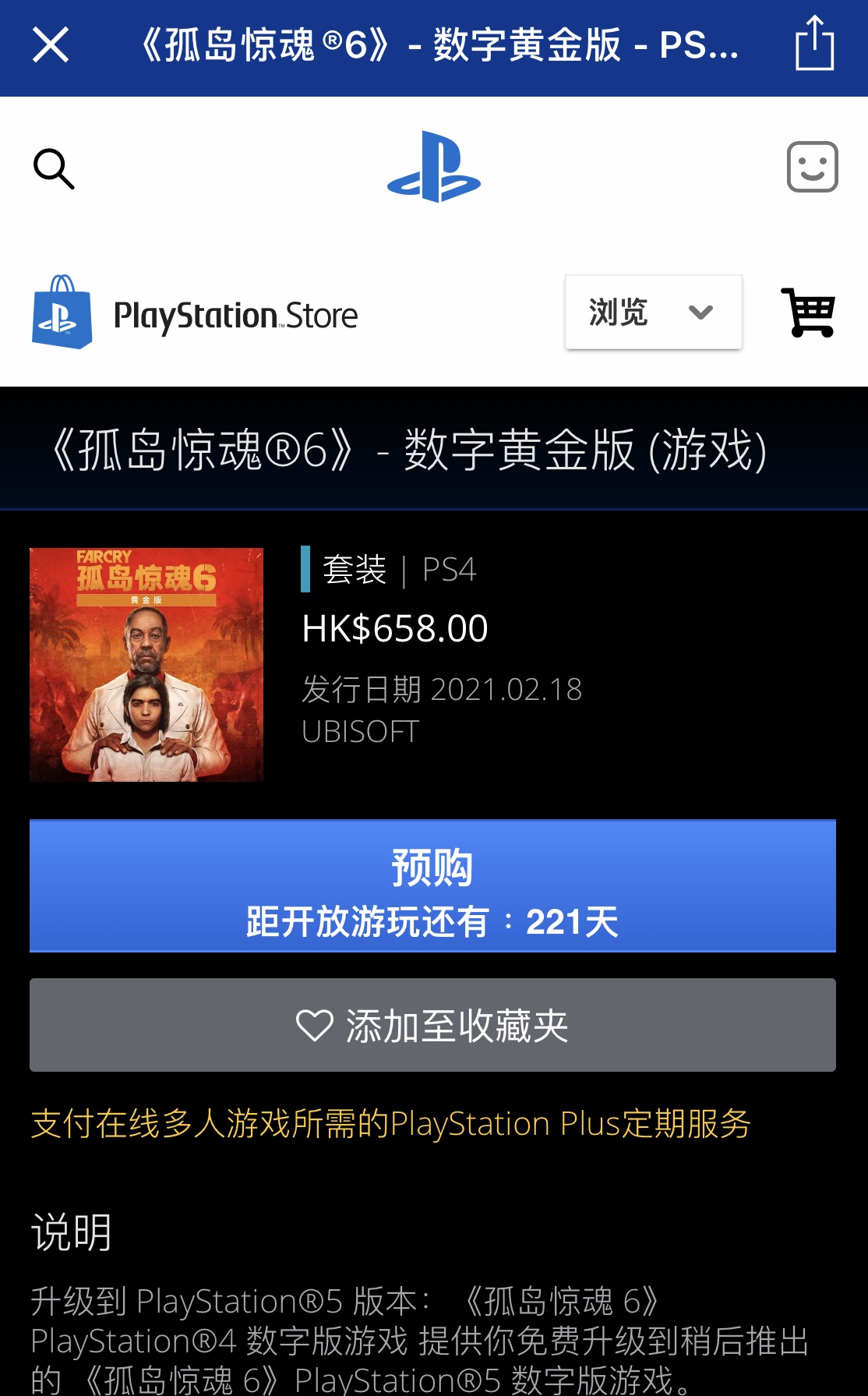Image resolution: width=868 pixels, height=1396 pixels.
Task: Add game via 添加至收藏夹 button
Action: point(432,1025)
